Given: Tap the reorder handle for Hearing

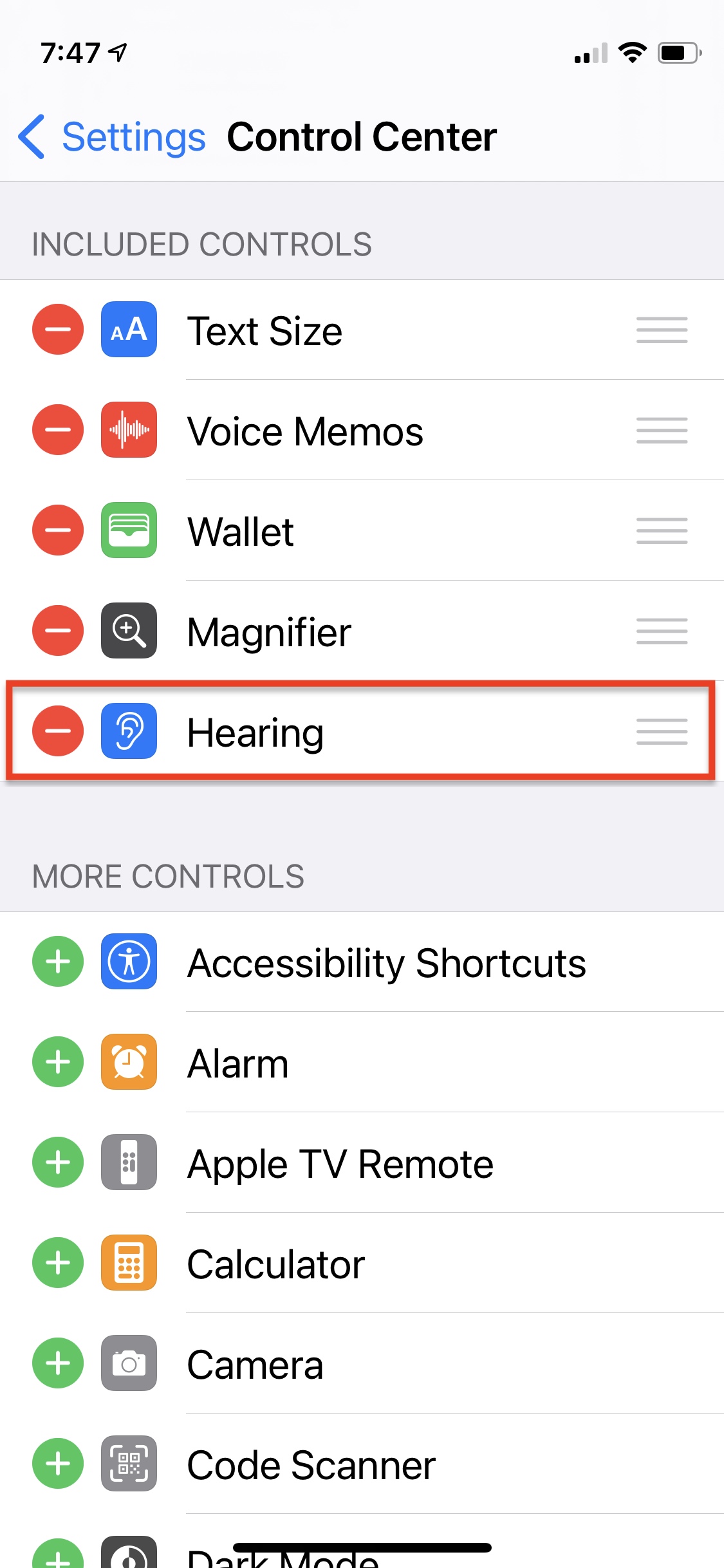Looking at the screenshot, I should (662, 732).
